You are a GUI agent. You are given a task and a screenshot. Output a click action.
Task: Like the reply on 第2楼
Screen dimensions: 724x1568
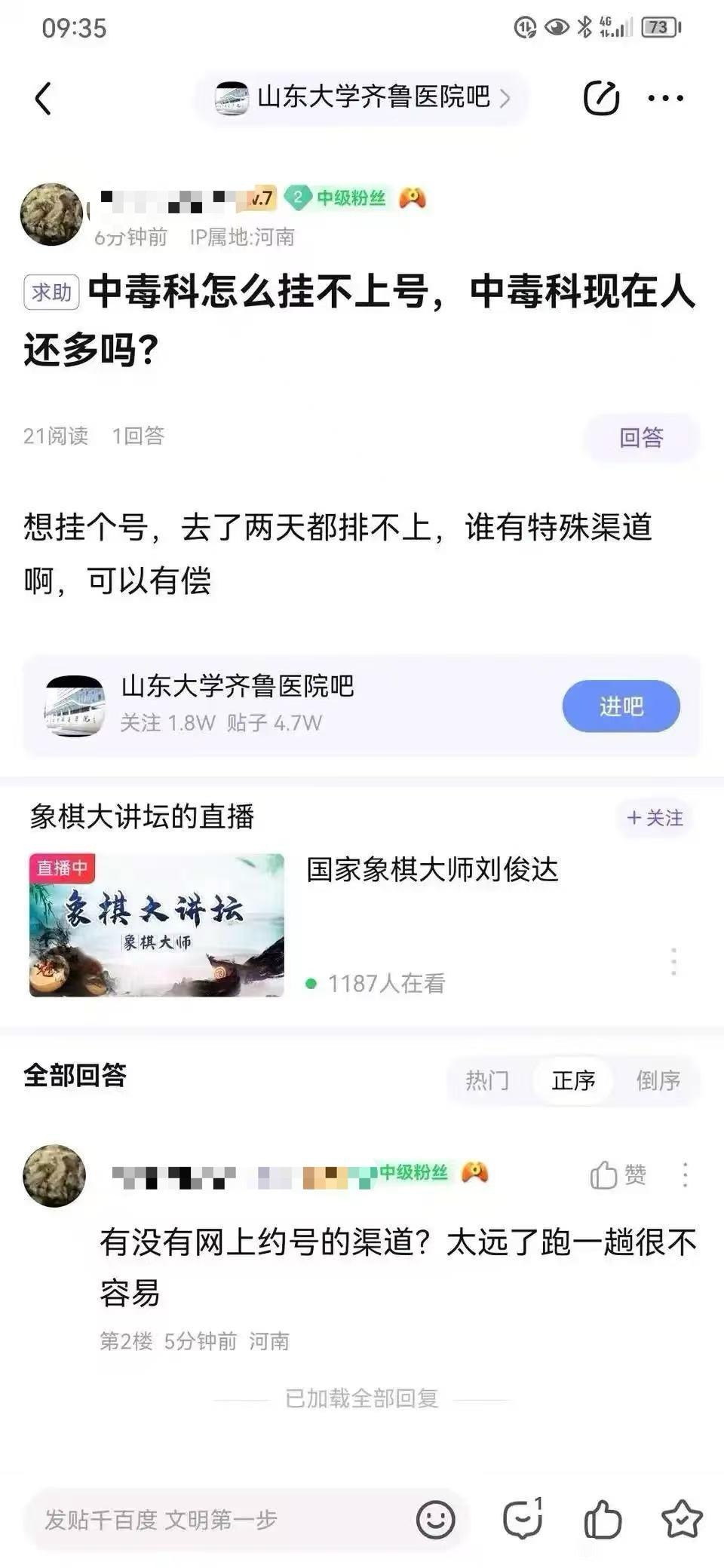pos(617,1174)
